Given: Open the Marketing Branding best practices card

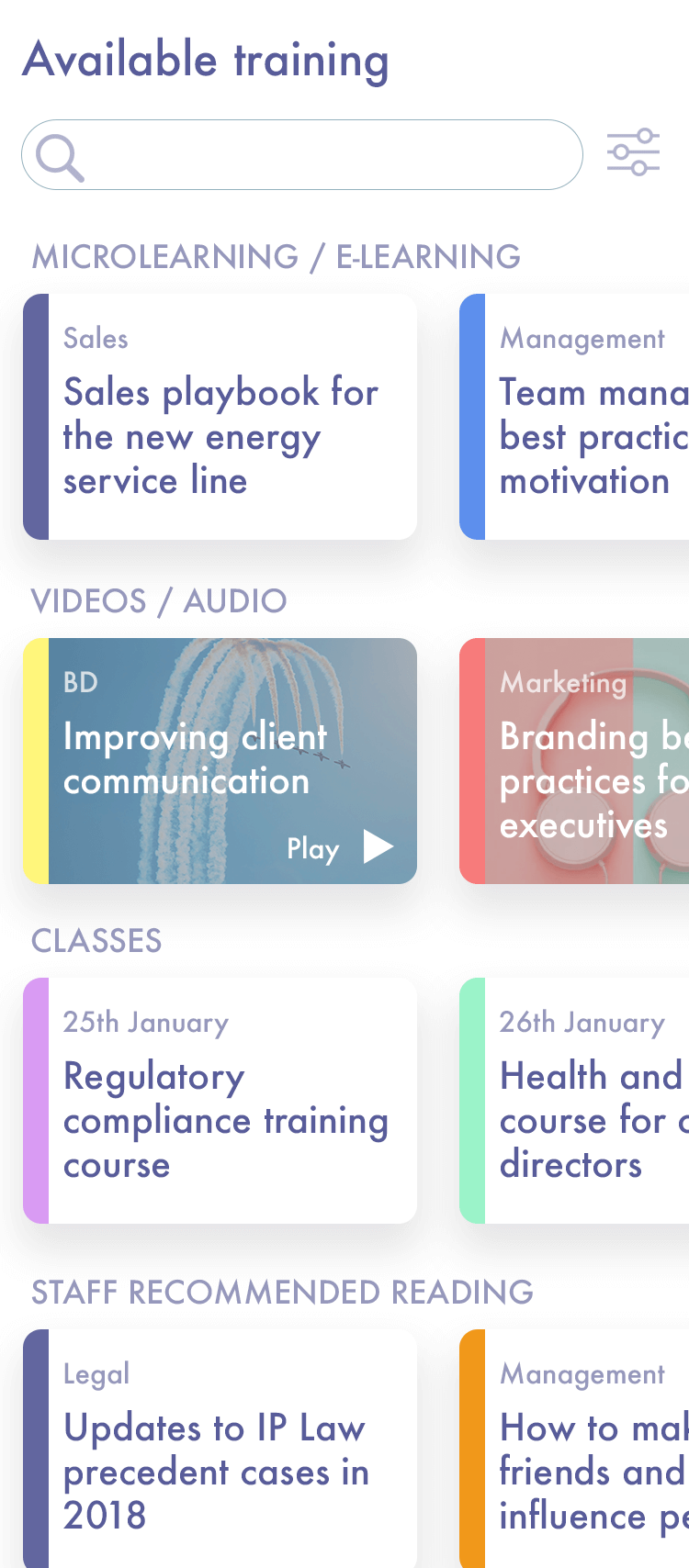Looking at the screenshot, I should coord(574,761).
